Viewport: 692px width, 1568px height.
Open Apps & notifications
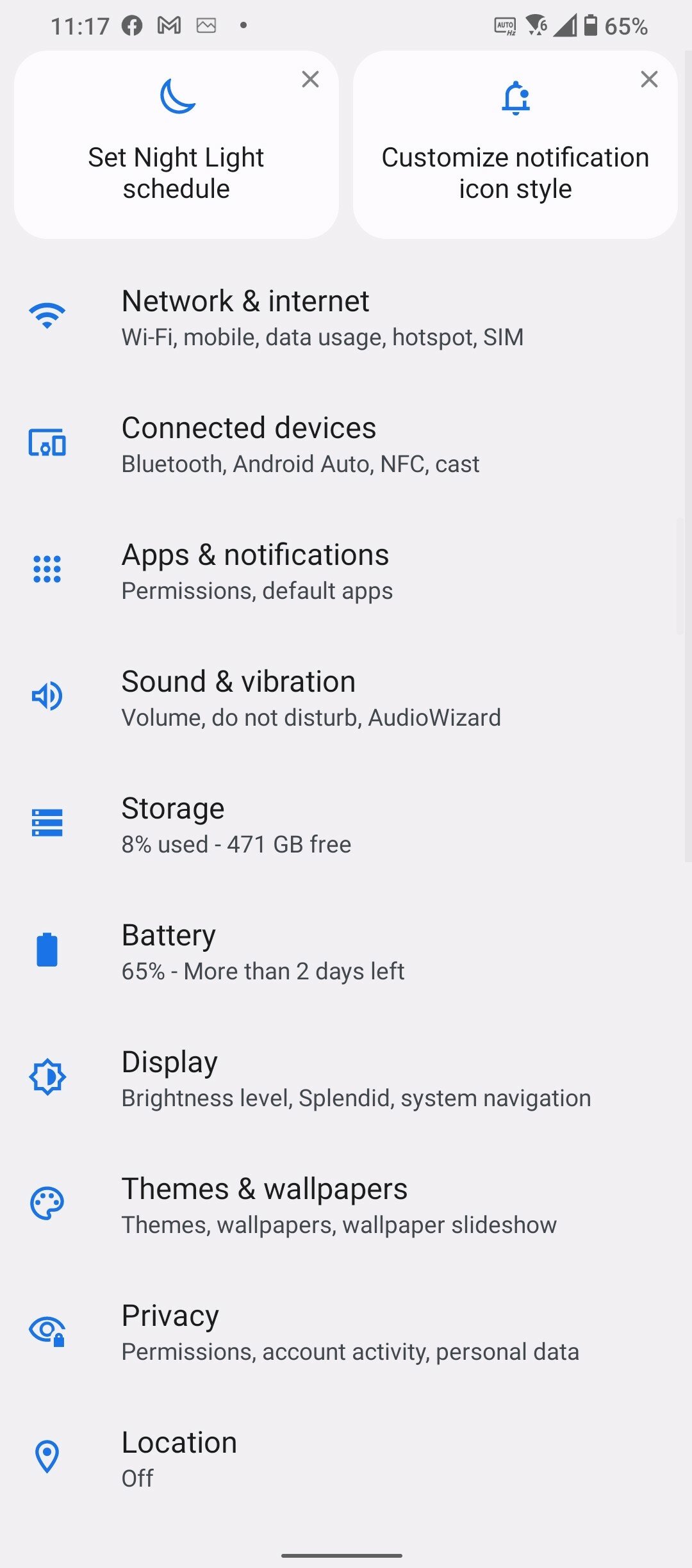tap(346, 572)
